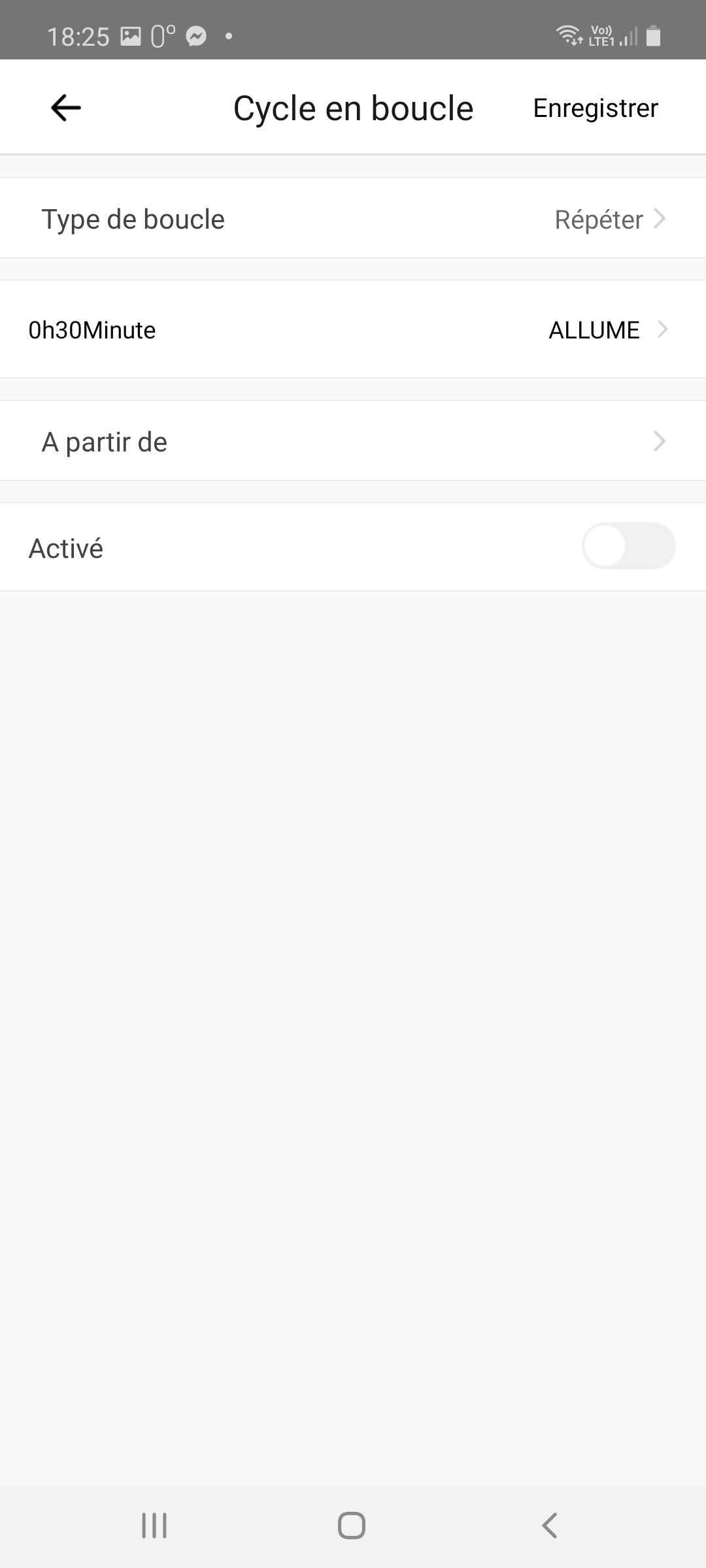Image resolution: width=706 pixels, height=1568 pixels.
Task: Toggle the Activé switch on
Action: [x=628, y=546]
